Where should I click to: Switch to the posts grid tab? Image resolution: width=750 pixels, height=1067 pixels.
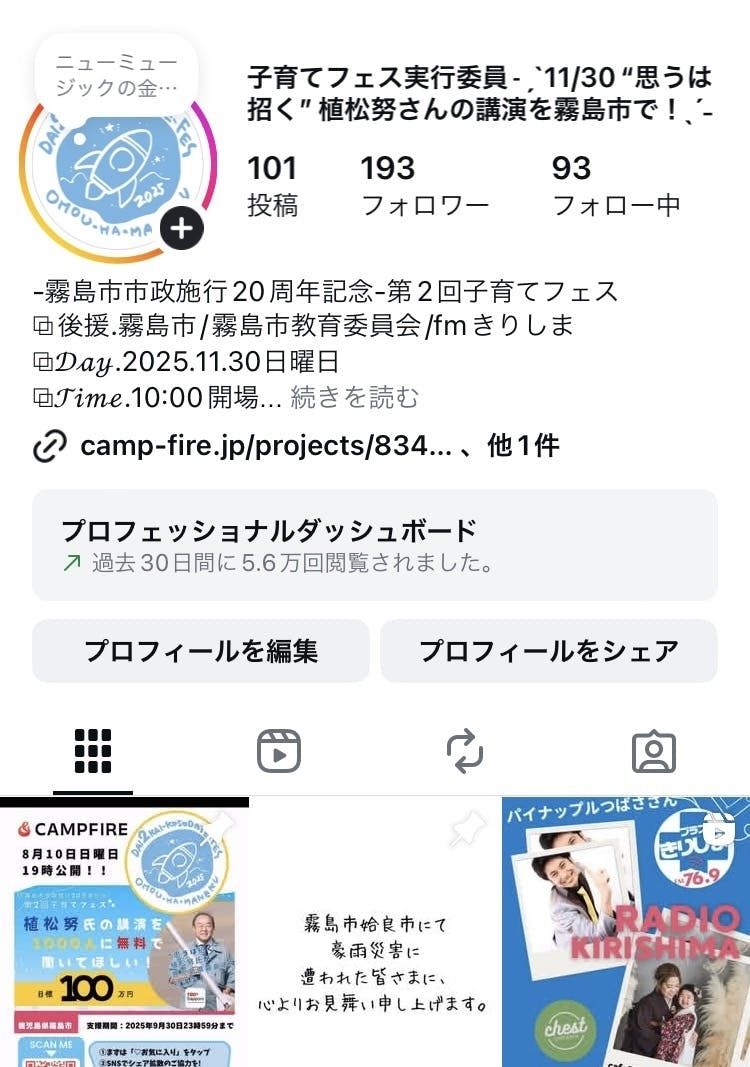point(93,751)
